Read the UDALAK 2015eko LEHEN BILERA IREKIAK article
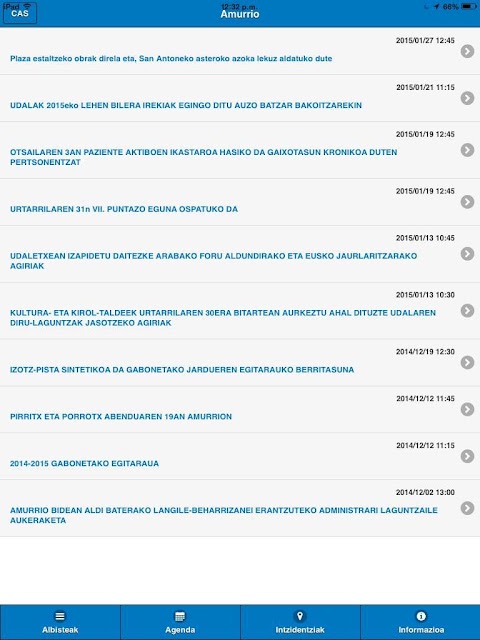Image resolution: width=480 pixels, height=640 pixels. click(240, 98)
